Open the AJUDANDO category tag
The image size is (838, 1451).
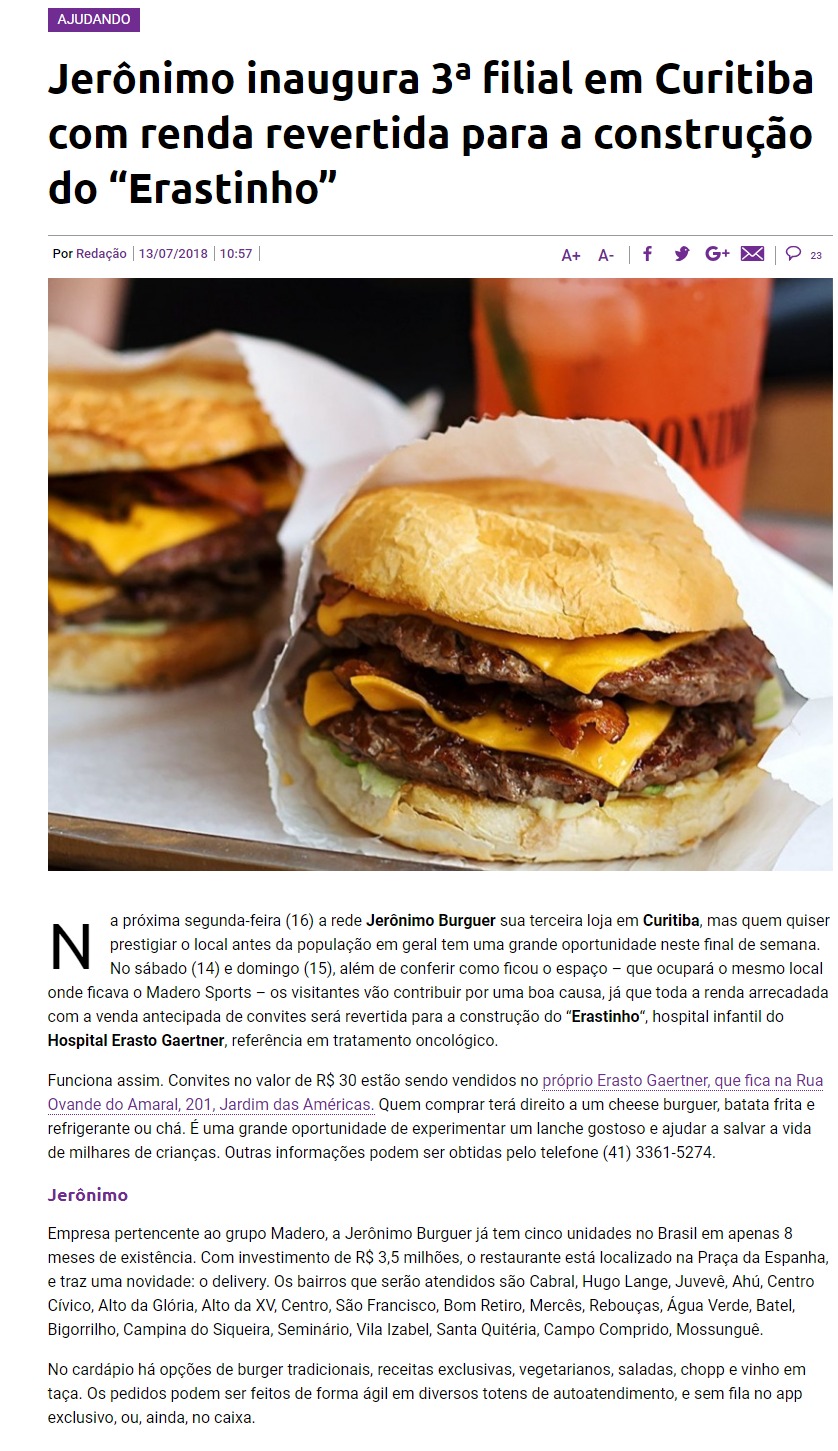(94, 20)
